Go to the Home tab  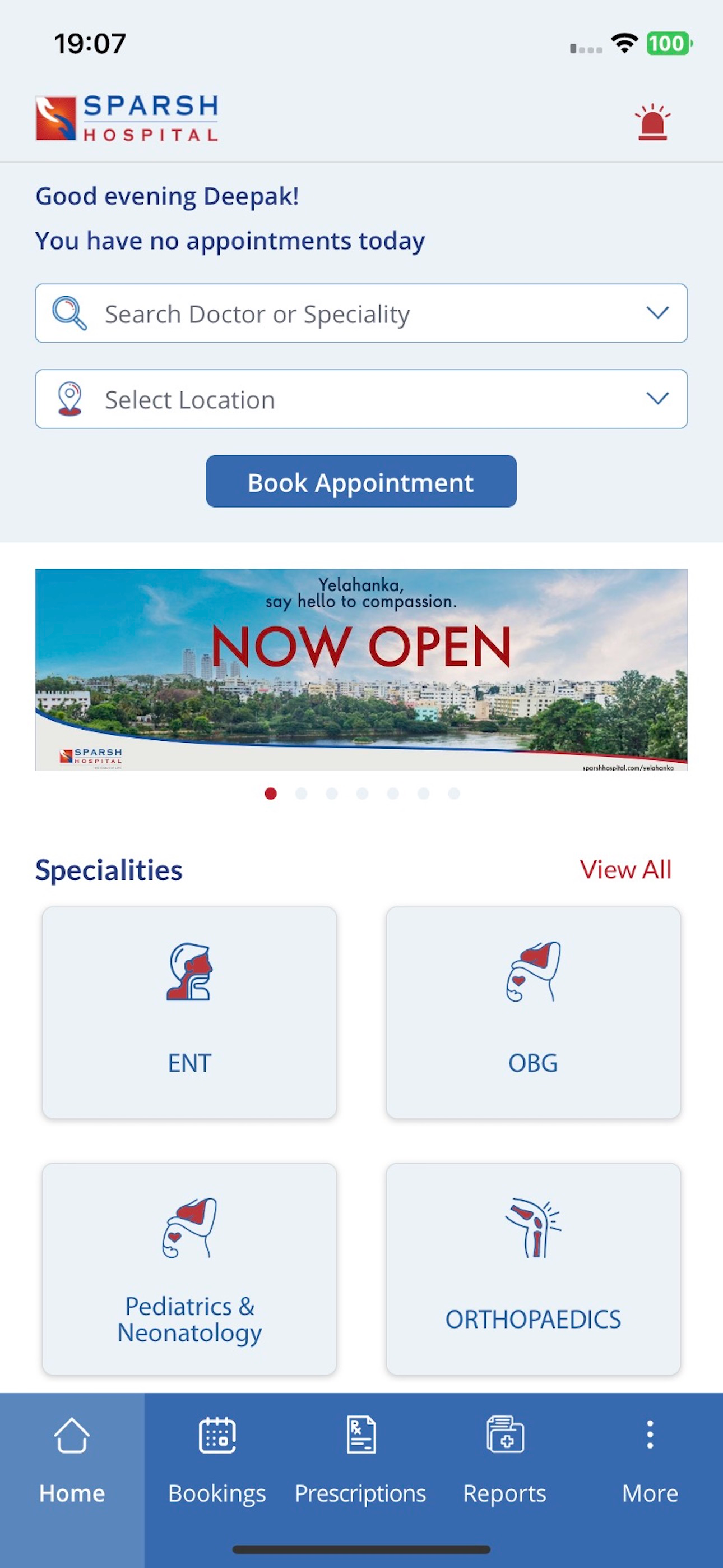[72, 1461]
